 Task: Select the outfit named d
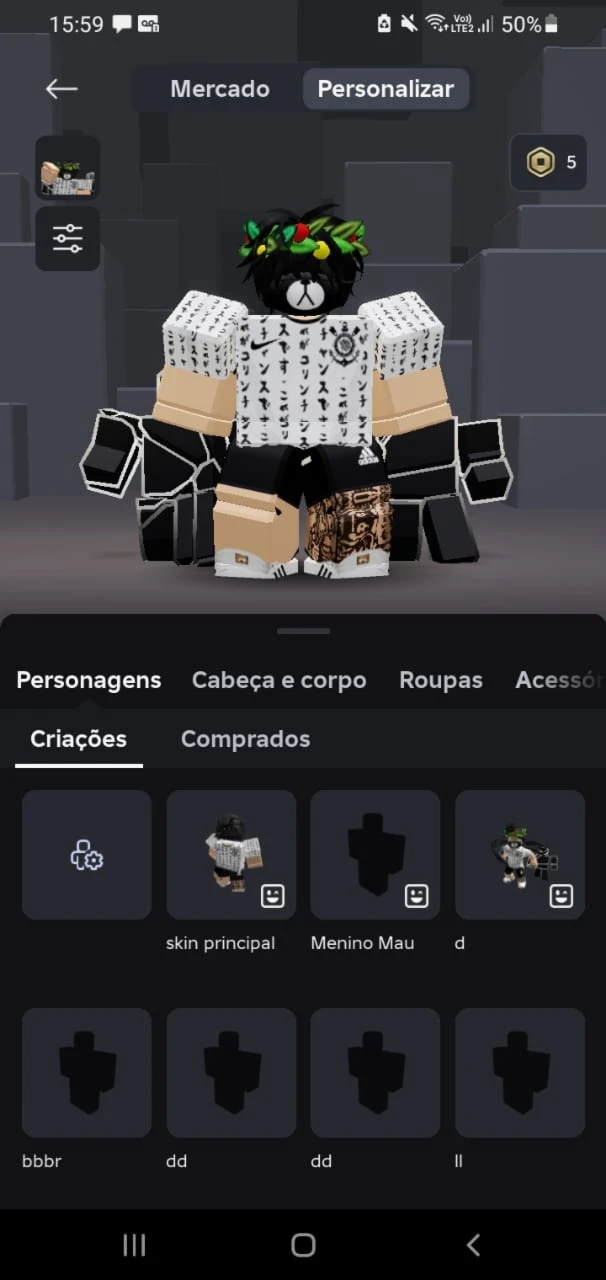click(520, 855)
